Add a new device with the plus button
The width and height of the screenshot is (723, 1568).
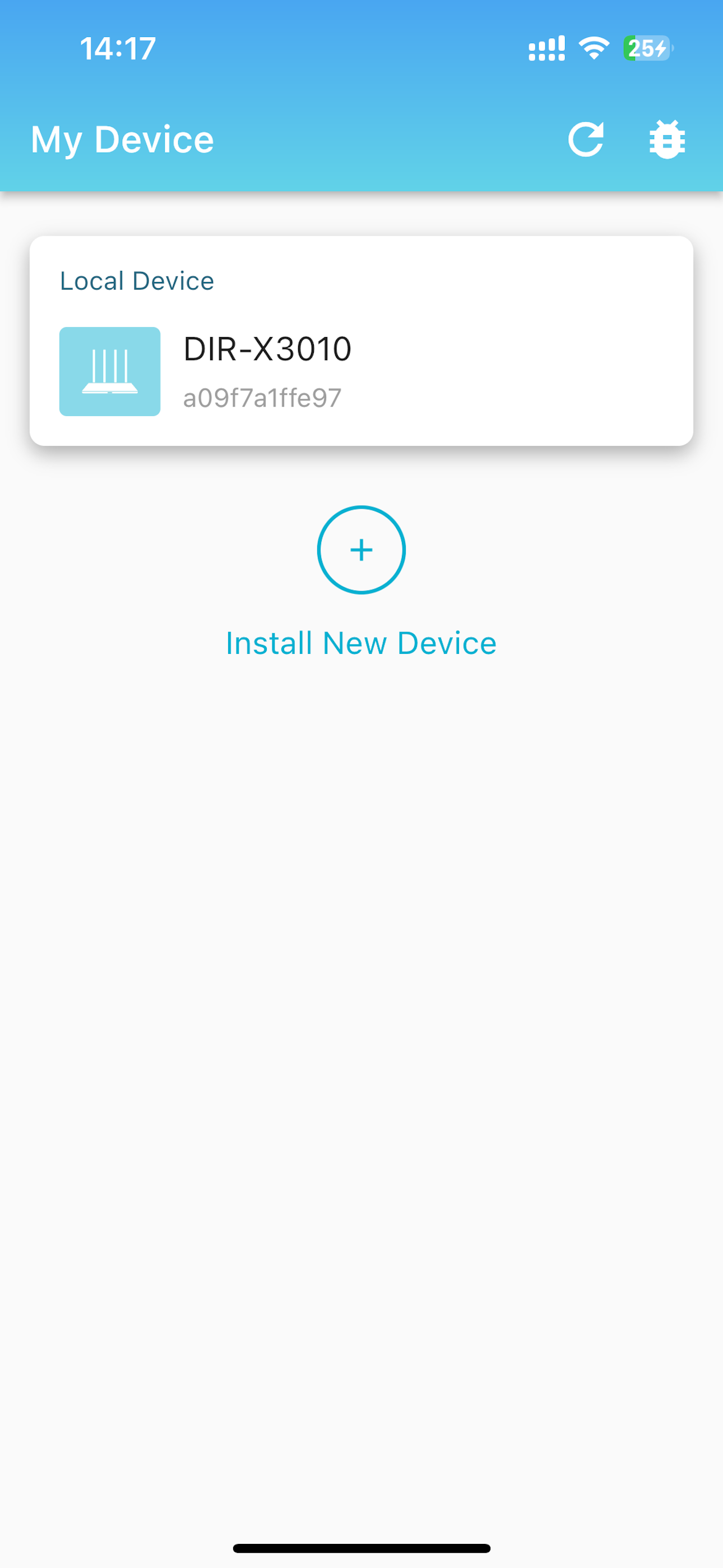tap(361, 550)
